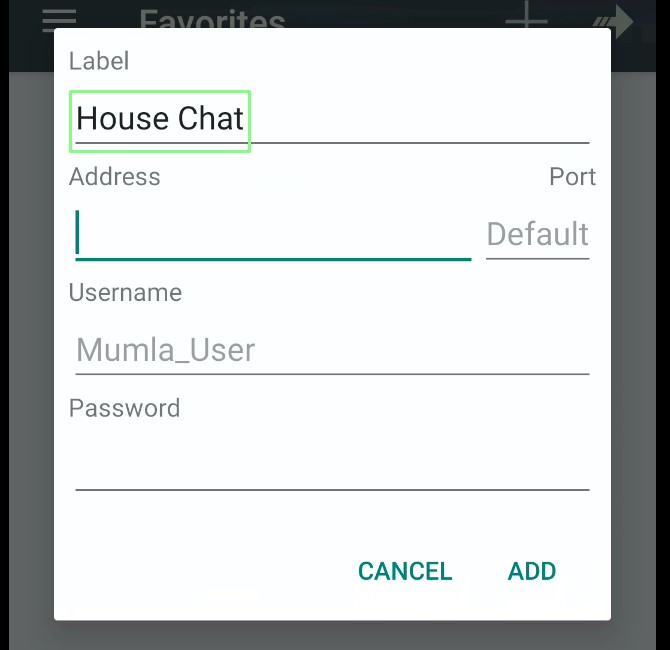The image size is (670, 650).
Task: Focus the Password input field
Action: (x=330, y=466)
